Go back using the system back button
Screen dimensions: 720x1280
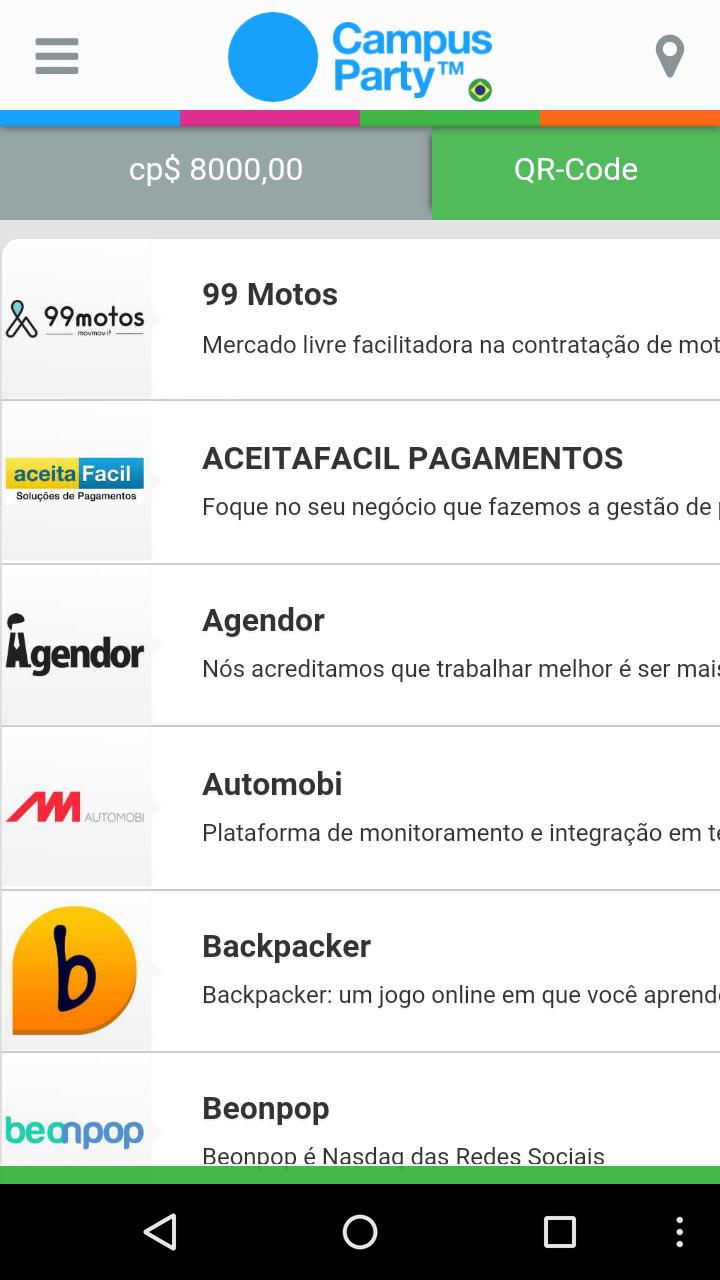click(x=160, y=1232)
